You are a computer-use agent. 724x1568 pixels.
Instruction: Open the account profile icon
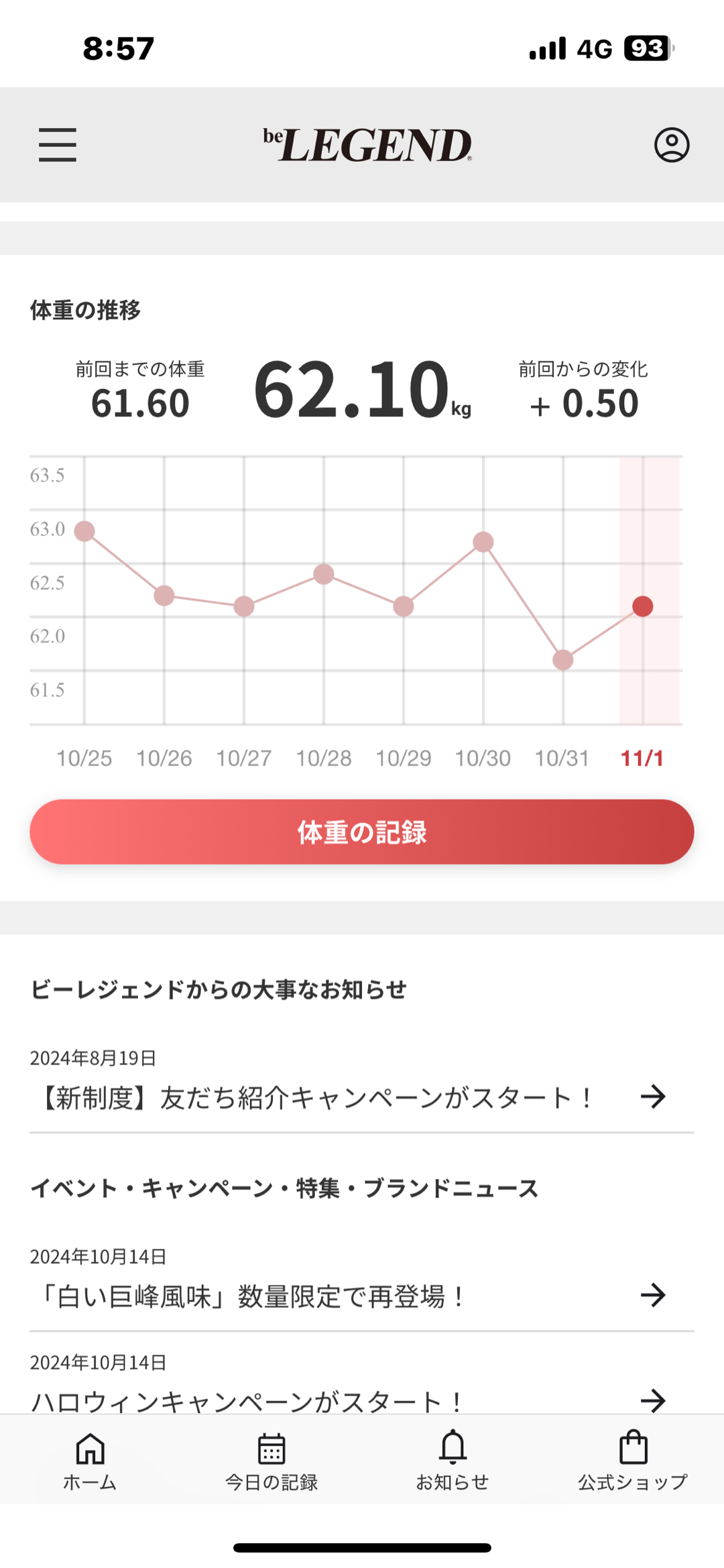point(671,145)
